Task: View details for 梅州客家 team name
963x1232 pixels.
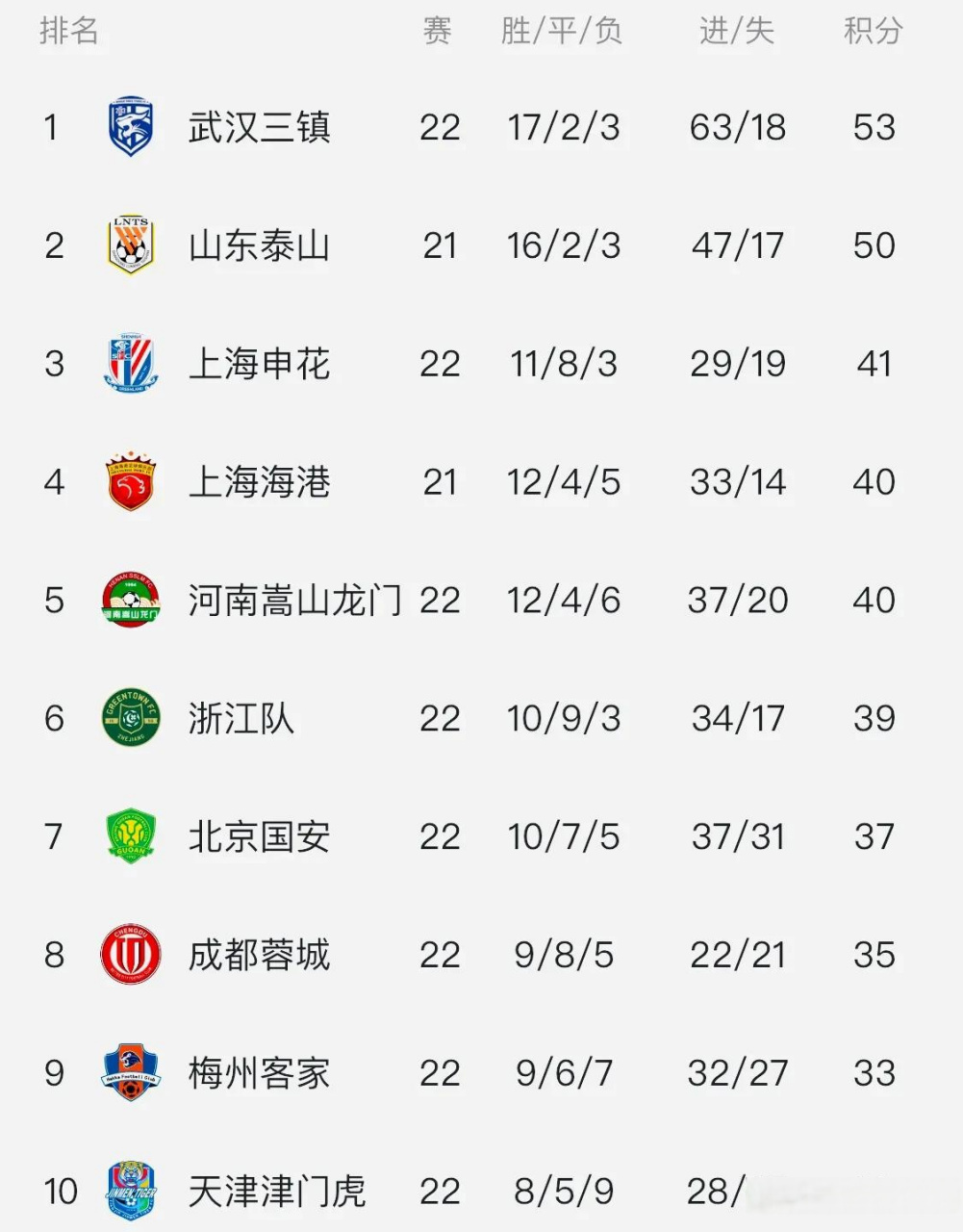Action: pos(259,1071)
